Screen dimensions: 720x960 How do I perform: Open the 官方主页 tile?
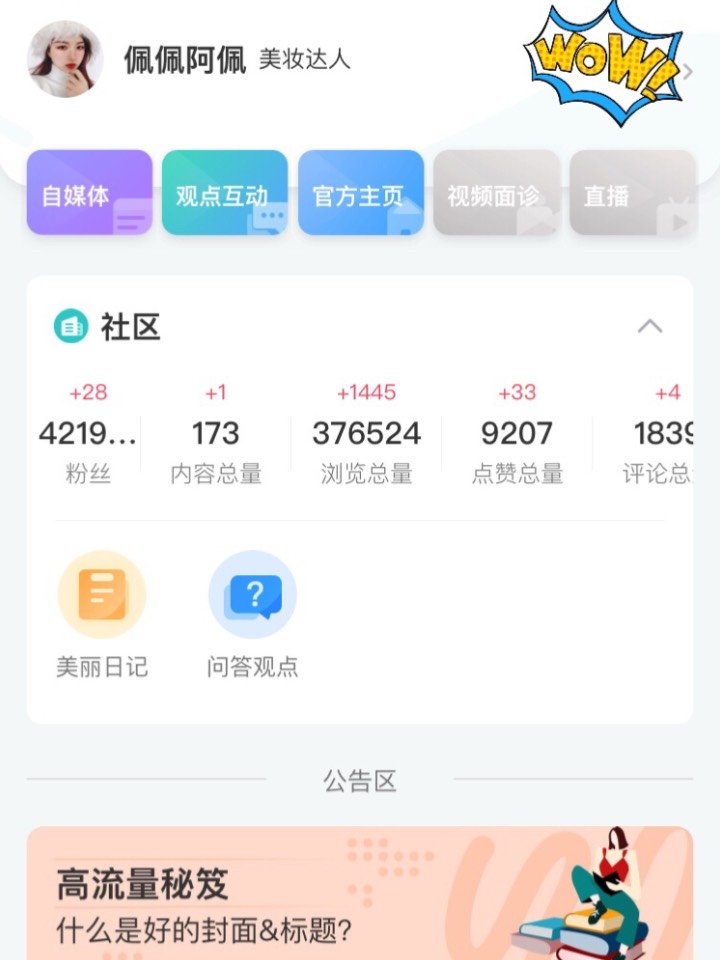pos(360,193)
